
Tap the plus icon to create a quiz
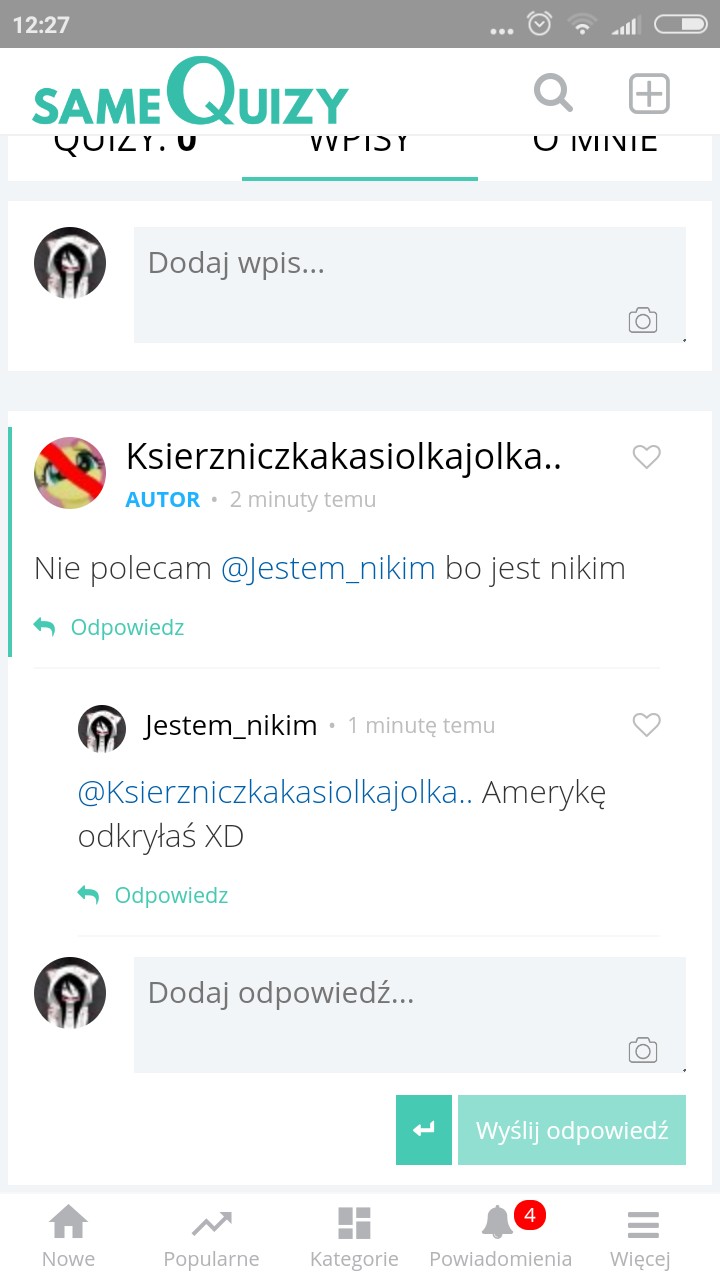pos(648,94)
